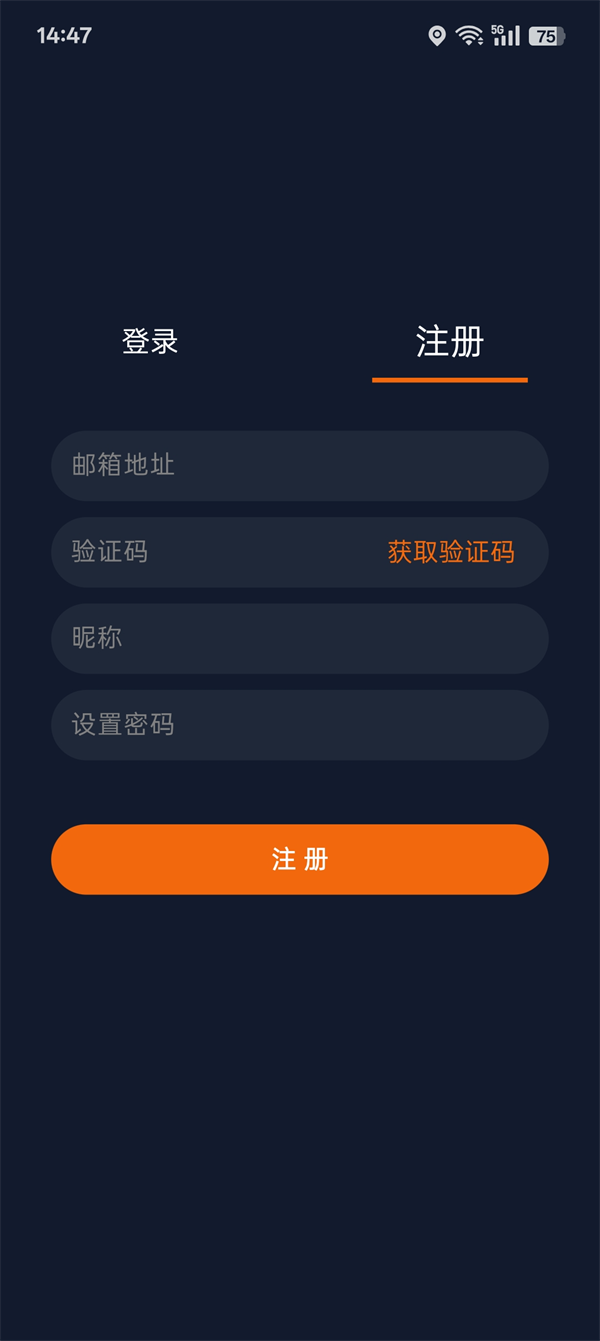Enter the 昵称 field
Image resolution: width=600 pixels, height=1341 pixels.
point(300,638)
